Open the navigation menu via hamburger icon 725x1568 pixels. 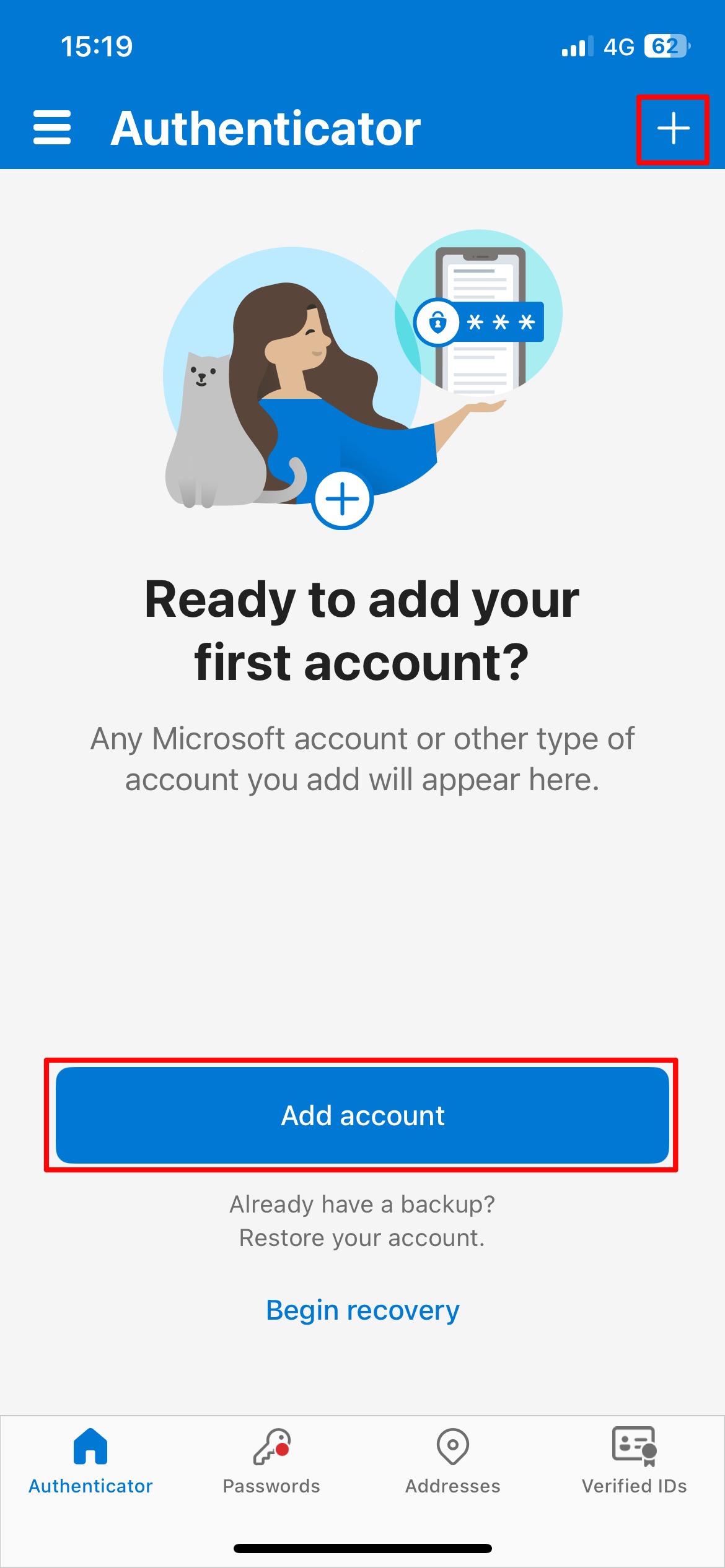(x=53, y=128)
